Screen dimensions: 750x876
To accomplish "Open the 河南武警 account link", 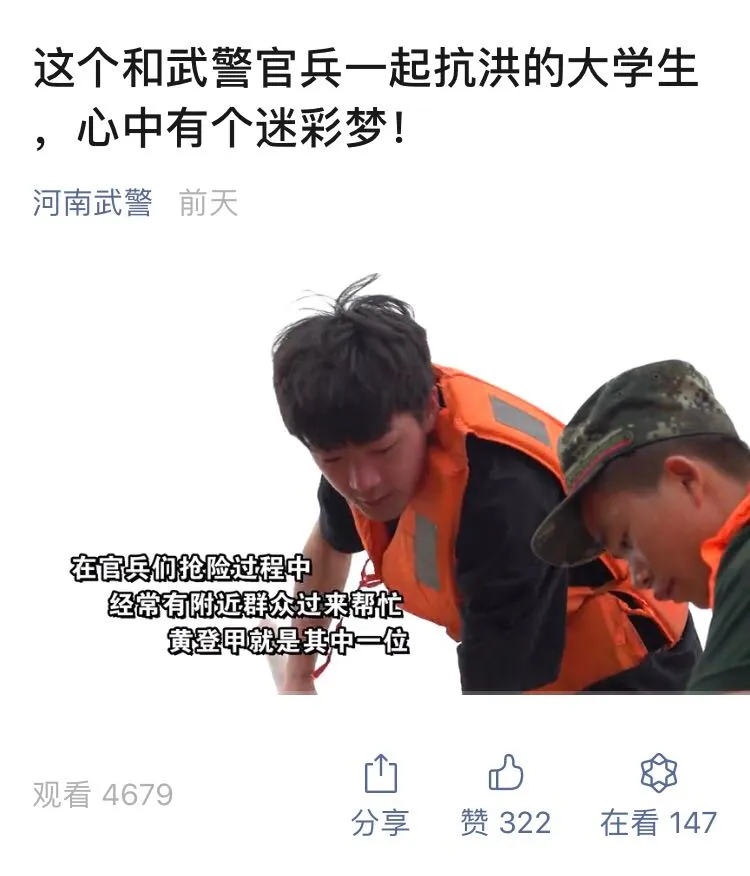I will pos(92,203).
